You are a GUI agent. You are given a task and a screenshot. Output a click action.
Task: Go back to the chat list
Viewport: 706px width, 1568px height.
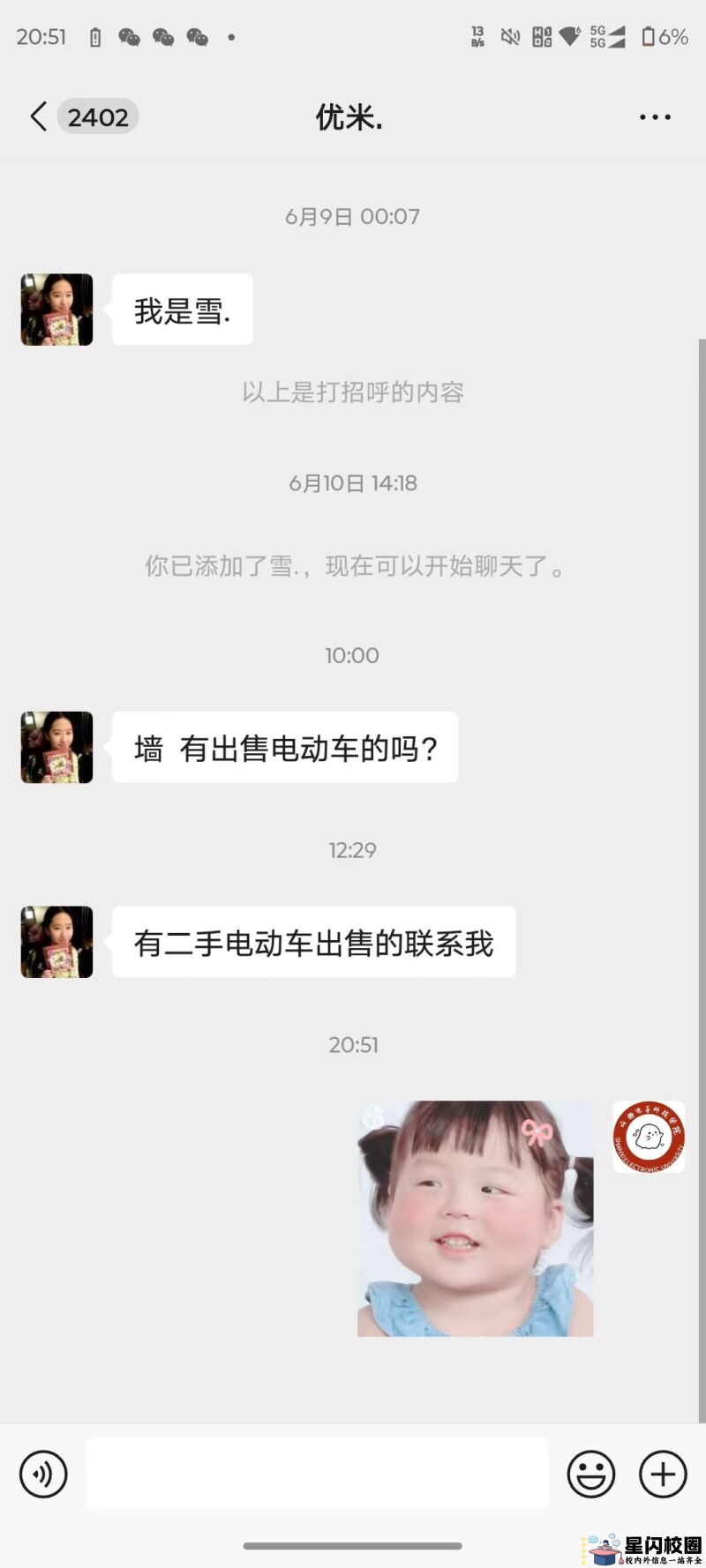39,116
